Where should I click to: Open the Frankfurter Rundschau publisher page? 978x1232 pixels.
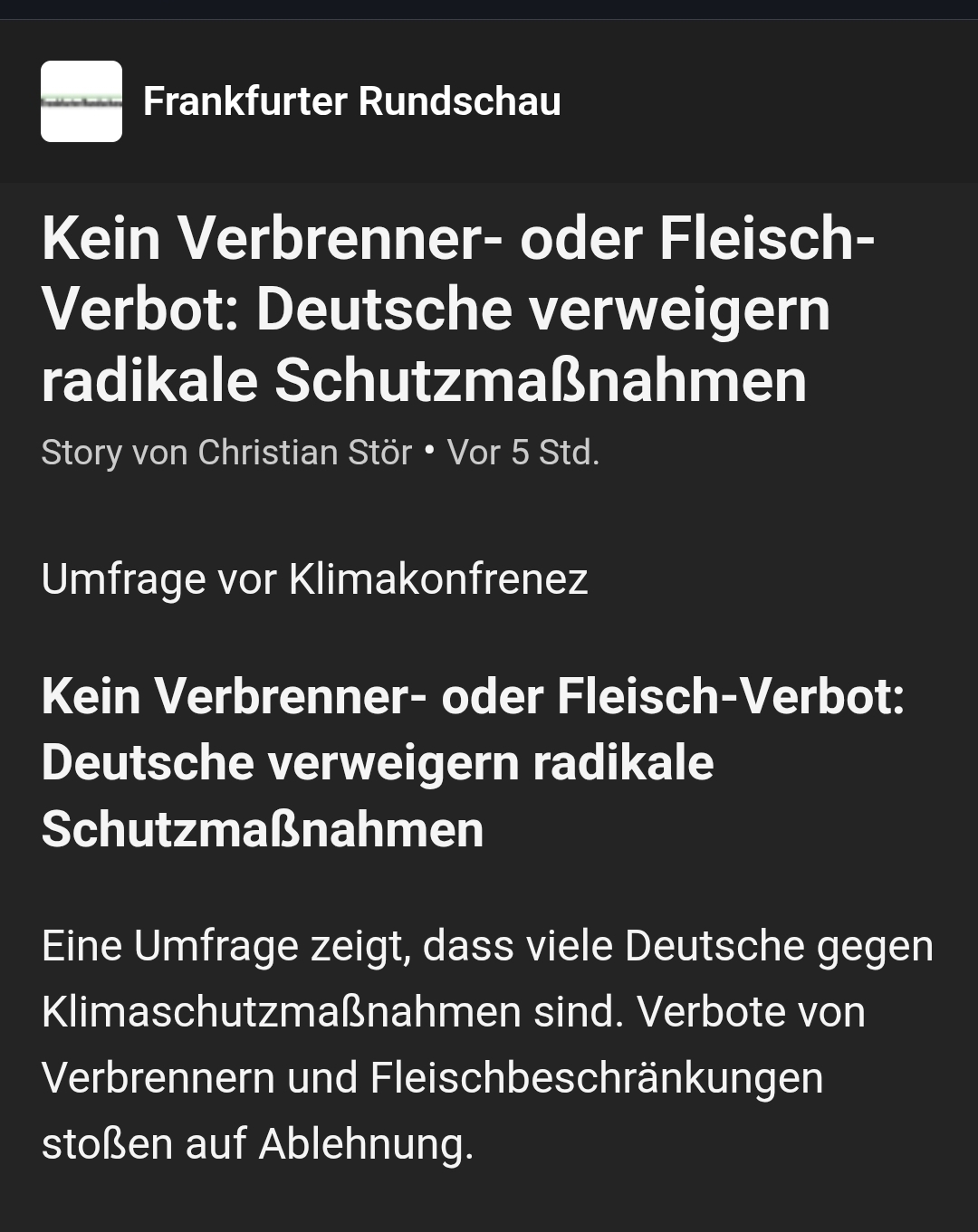click(x=351, y=101)
